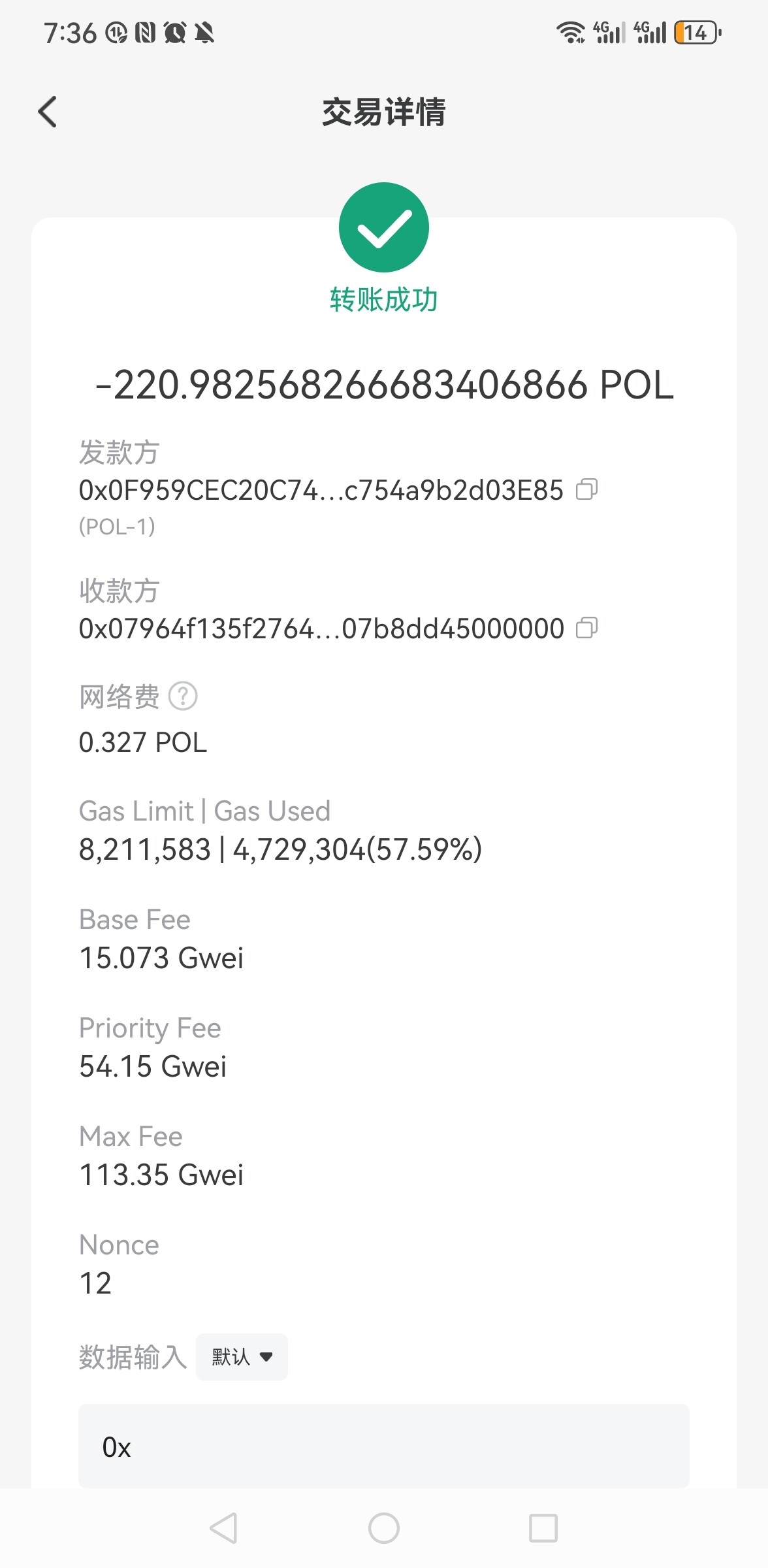Copy the sender (发款方) address

(x=586, y=490)
